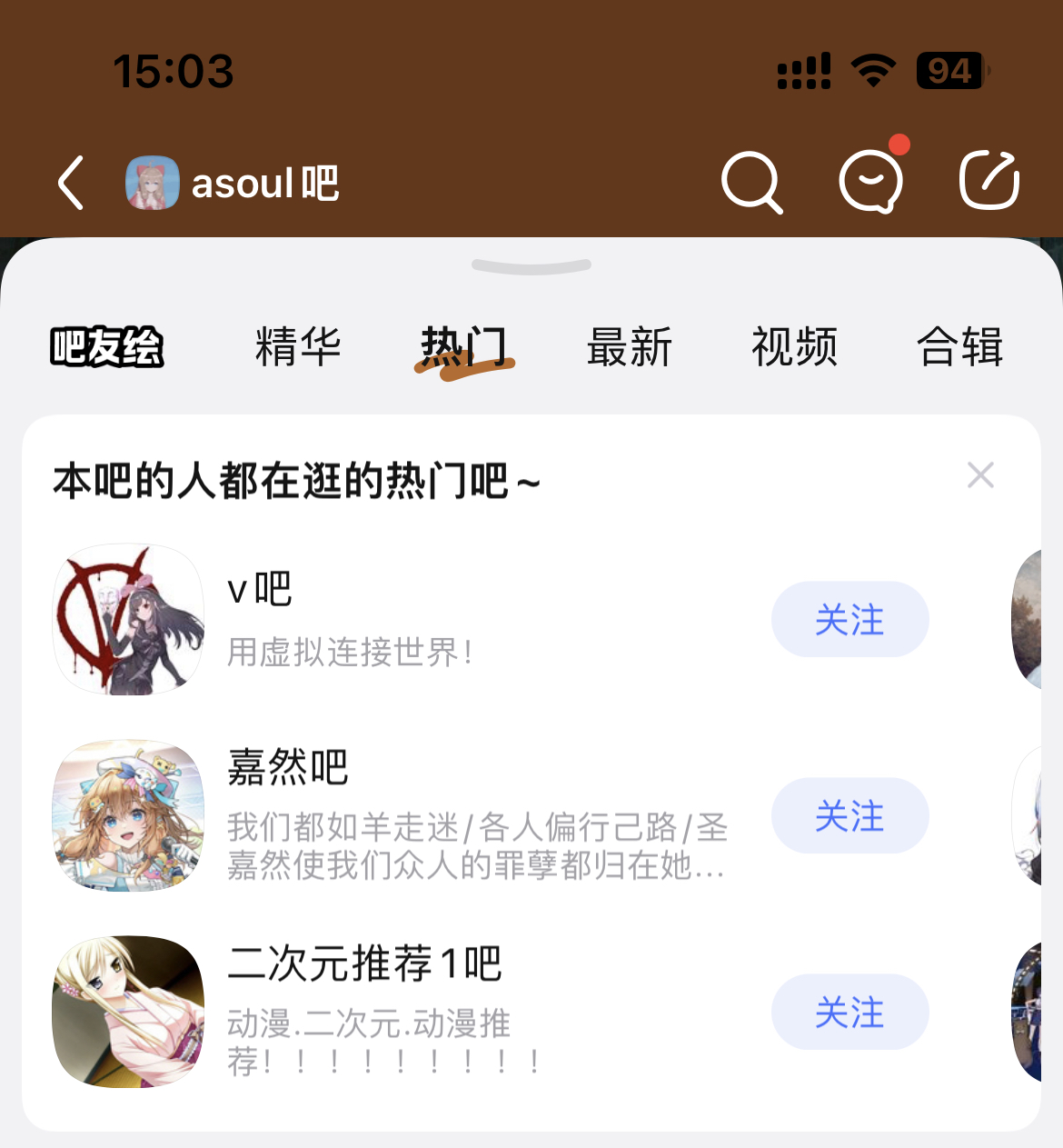
Task: Open the messages icon
Action: [870, 183]
